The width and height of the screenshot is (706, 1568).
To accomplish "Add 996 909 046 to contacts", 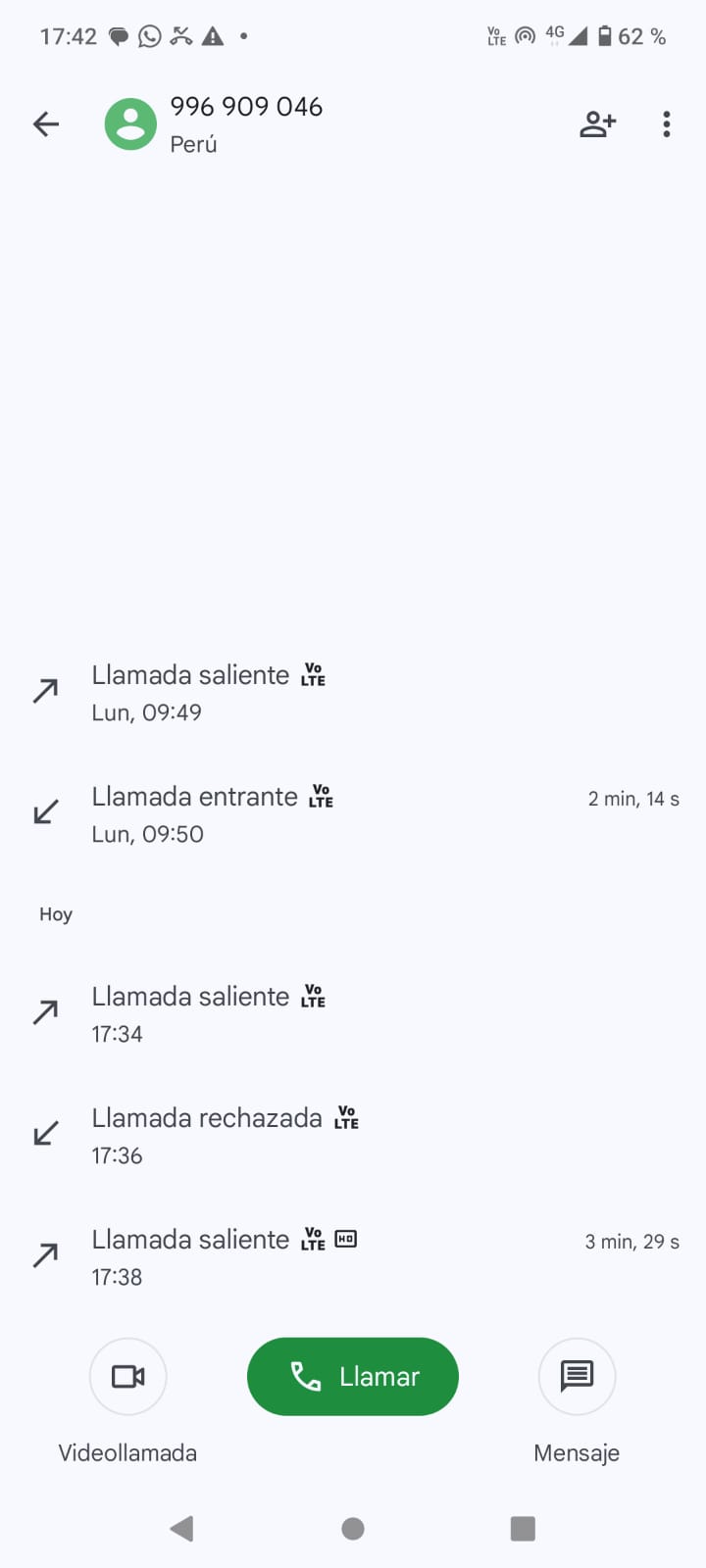I will point(597,124).
